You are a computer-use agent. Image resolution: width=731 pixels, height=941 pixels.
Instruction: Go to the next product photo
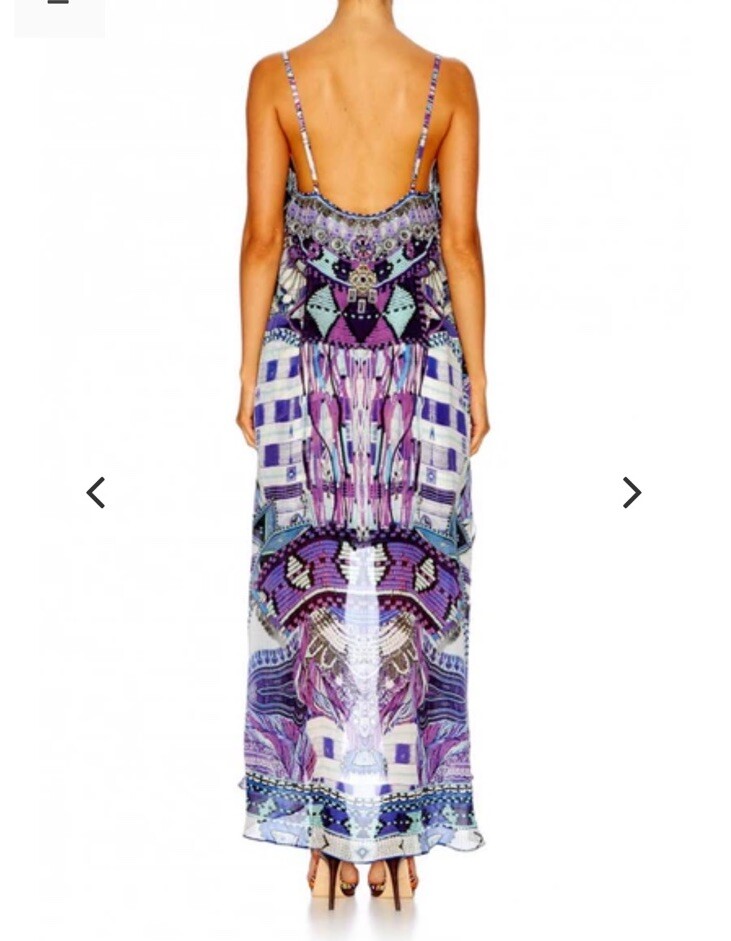click(631, 492)
